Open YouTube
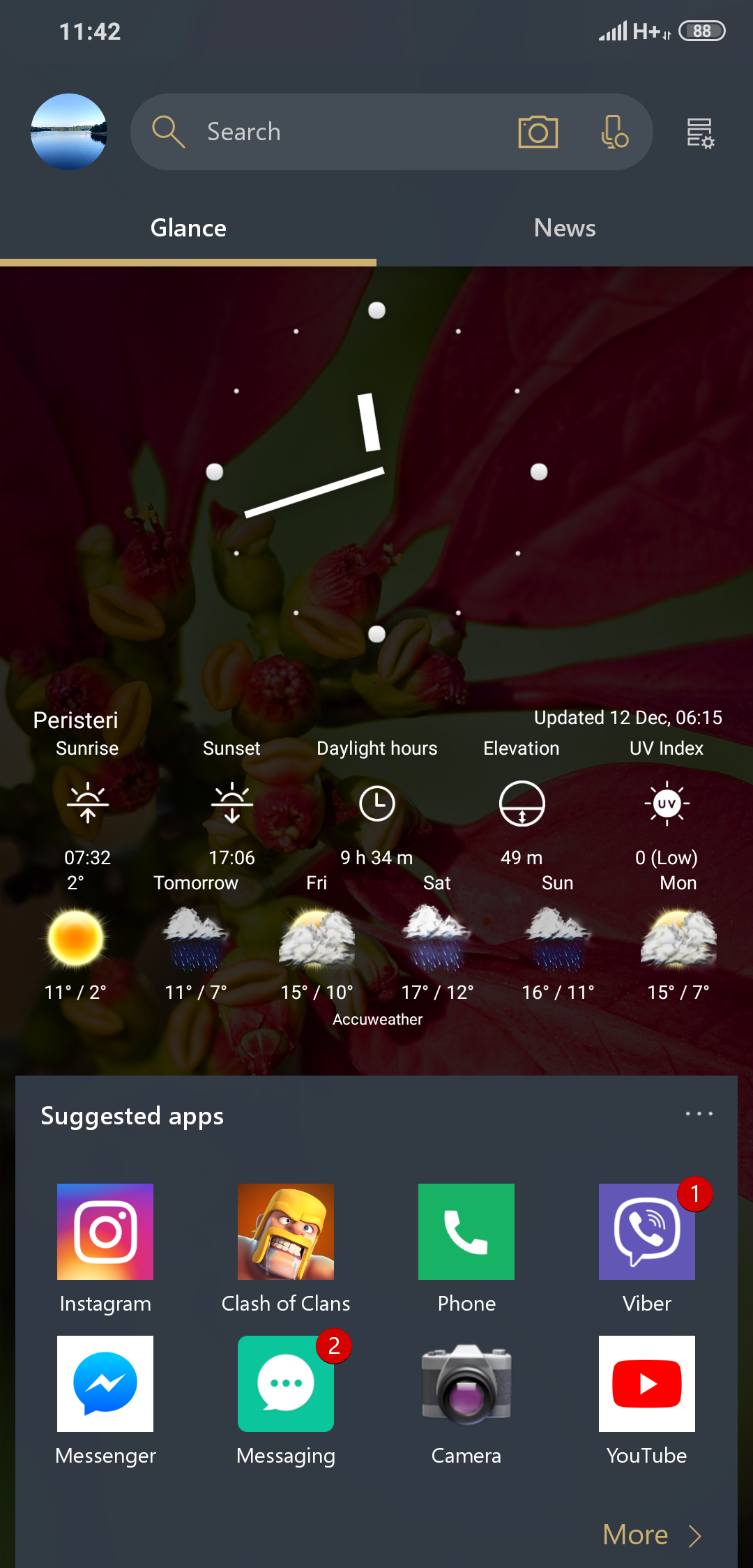The image size is (753, 1568). [646, 1384]
